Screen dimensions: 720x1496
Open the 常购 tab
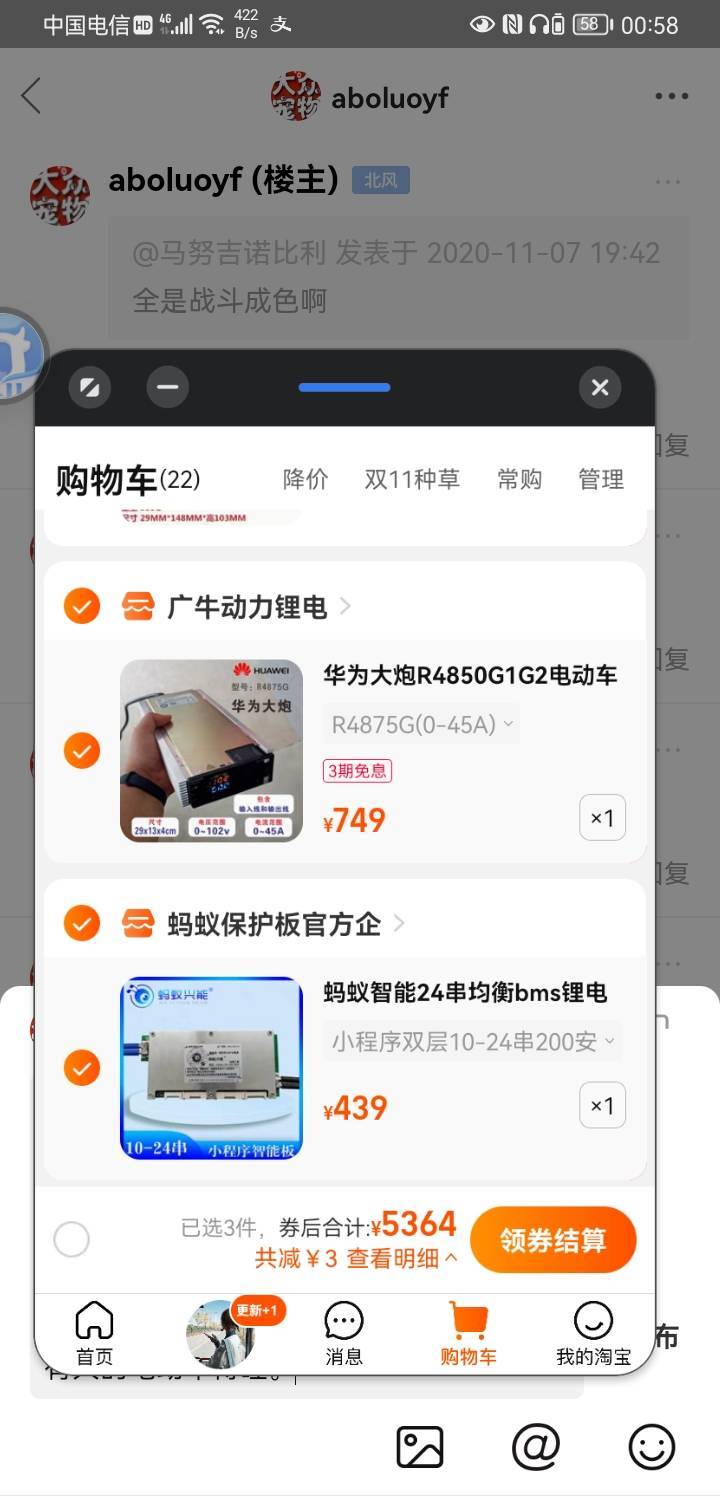519,479
